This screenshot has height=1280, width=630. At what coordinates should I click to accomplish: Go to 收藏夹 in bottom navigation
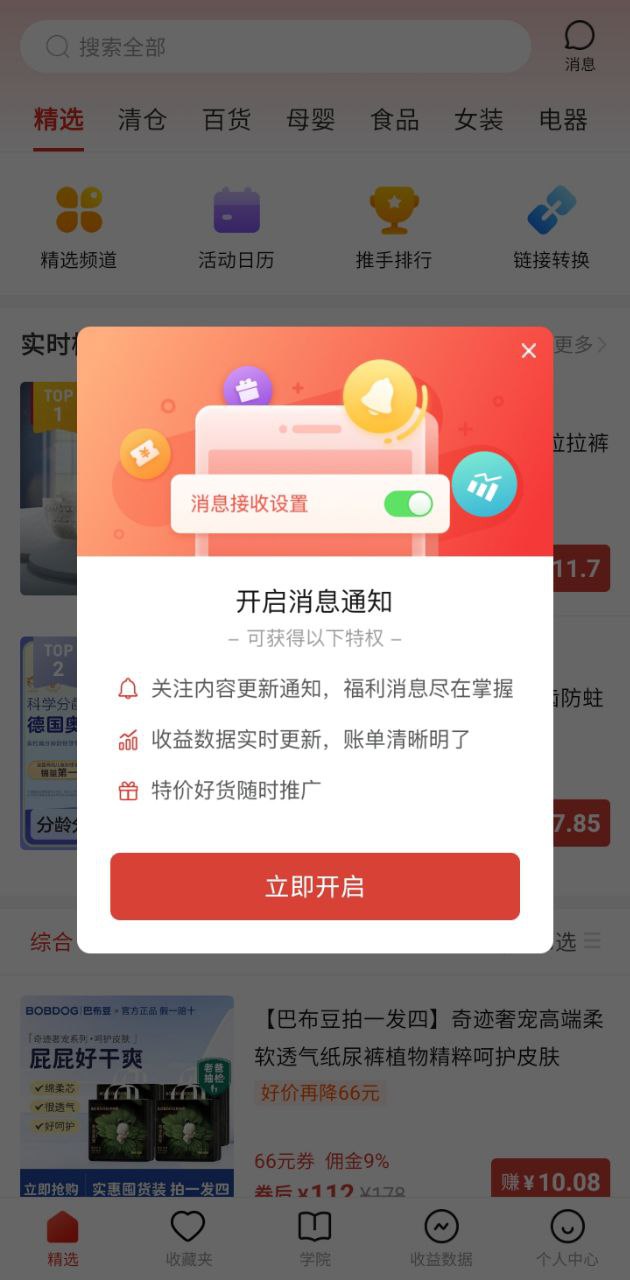(188, 1238)
